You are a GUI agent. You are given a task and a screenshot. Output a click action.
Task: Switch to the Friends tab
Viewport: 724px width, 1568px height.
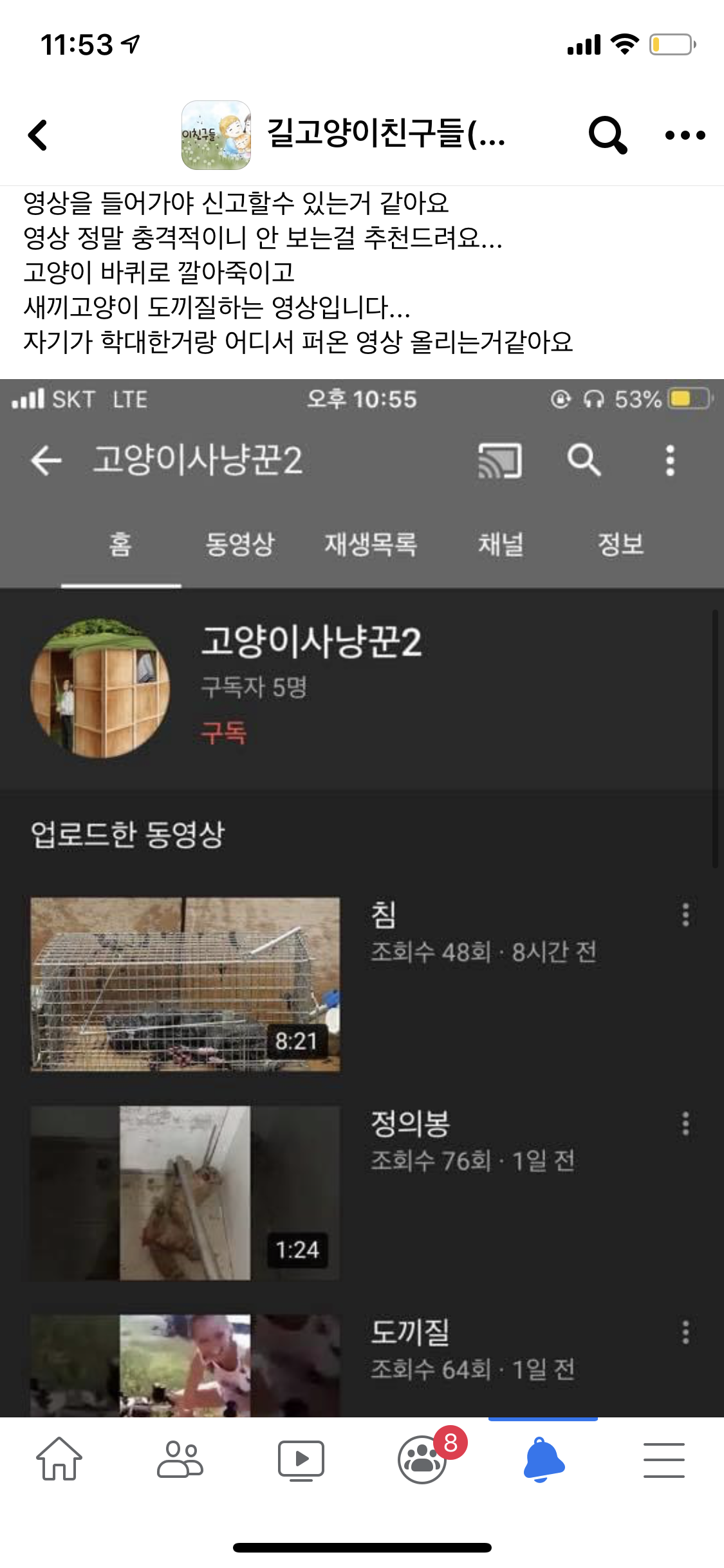click(x=180, y=1459)
